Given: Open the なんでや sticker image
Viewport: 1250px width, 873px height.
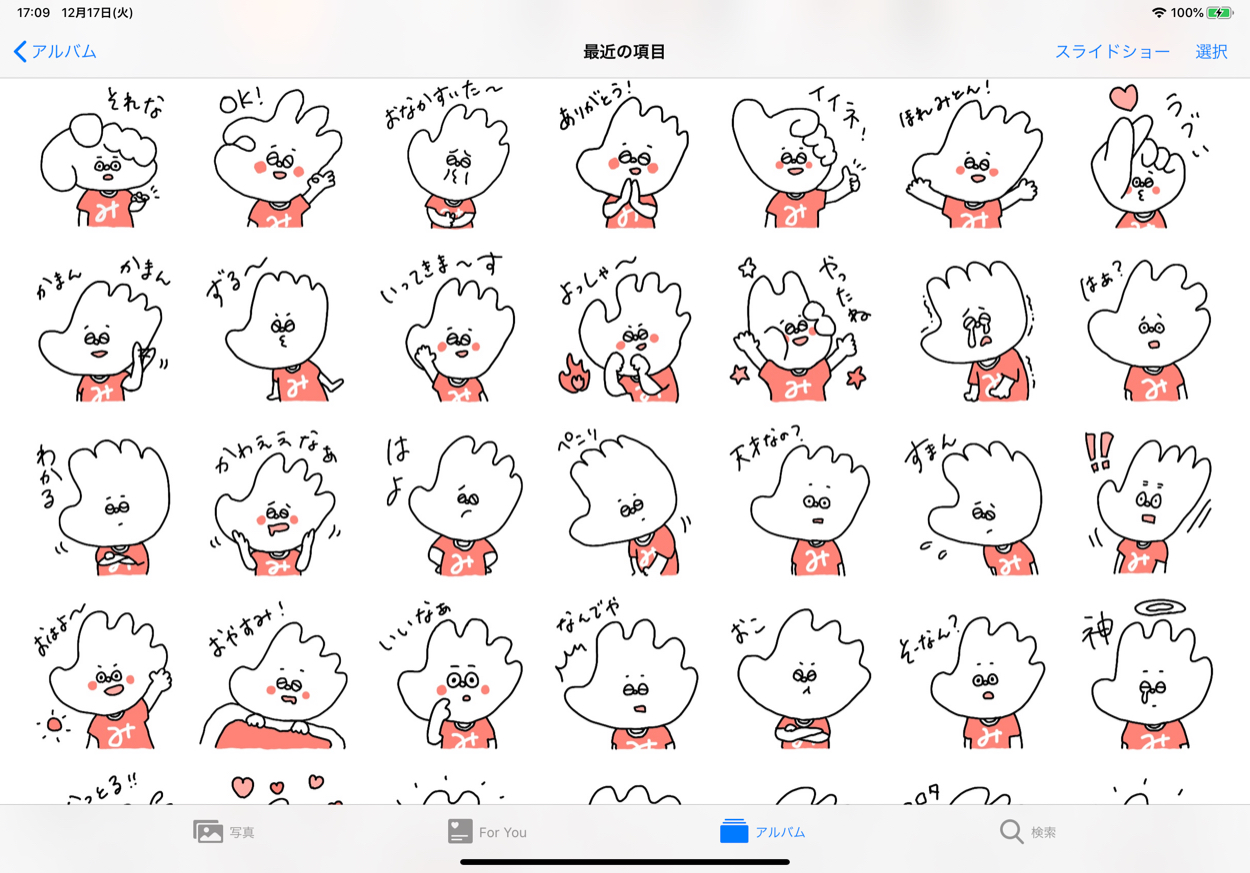Looking at the screenshot, I should [x=624, y=676].
